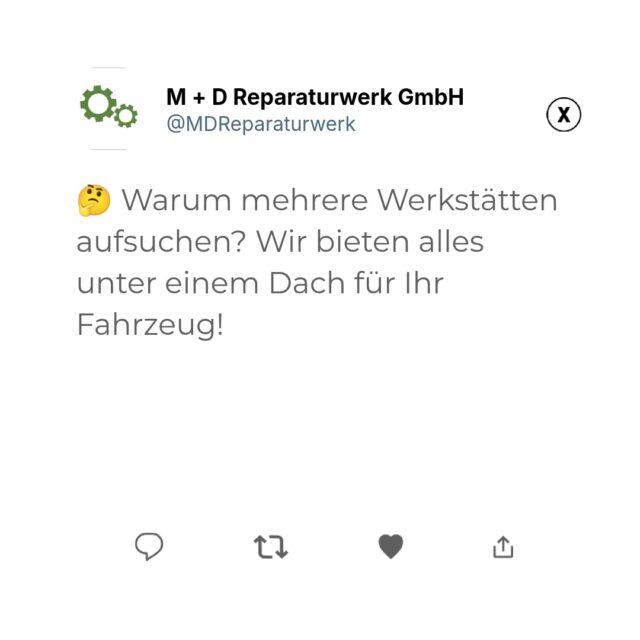Screen dimensions: 640x640
Task: Open the @MDReparaturwerk handle
Action: tap(260, 125)
